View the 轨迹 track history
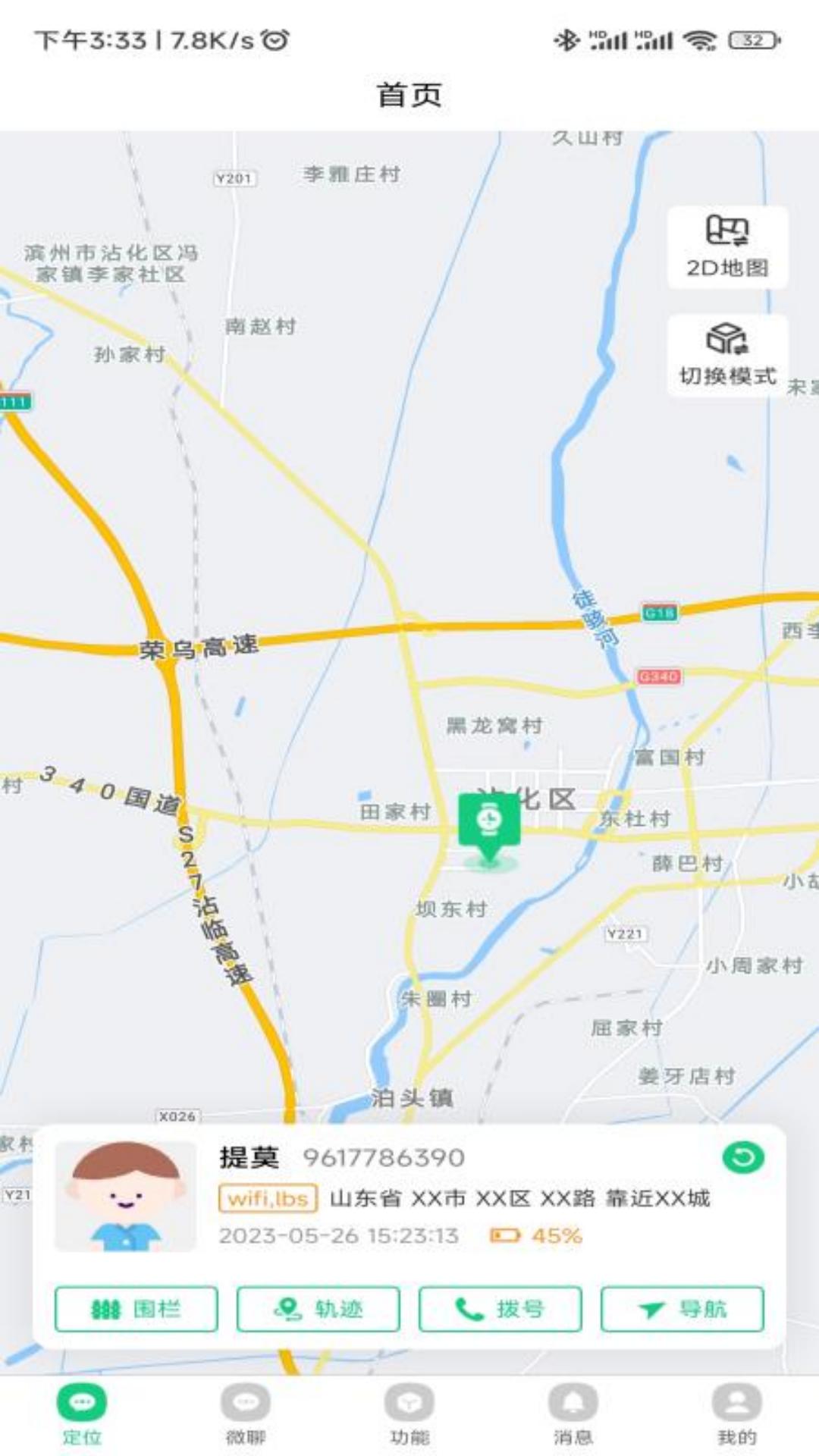The height and width of the screenshot is (1456, 819). (318, 1309)
